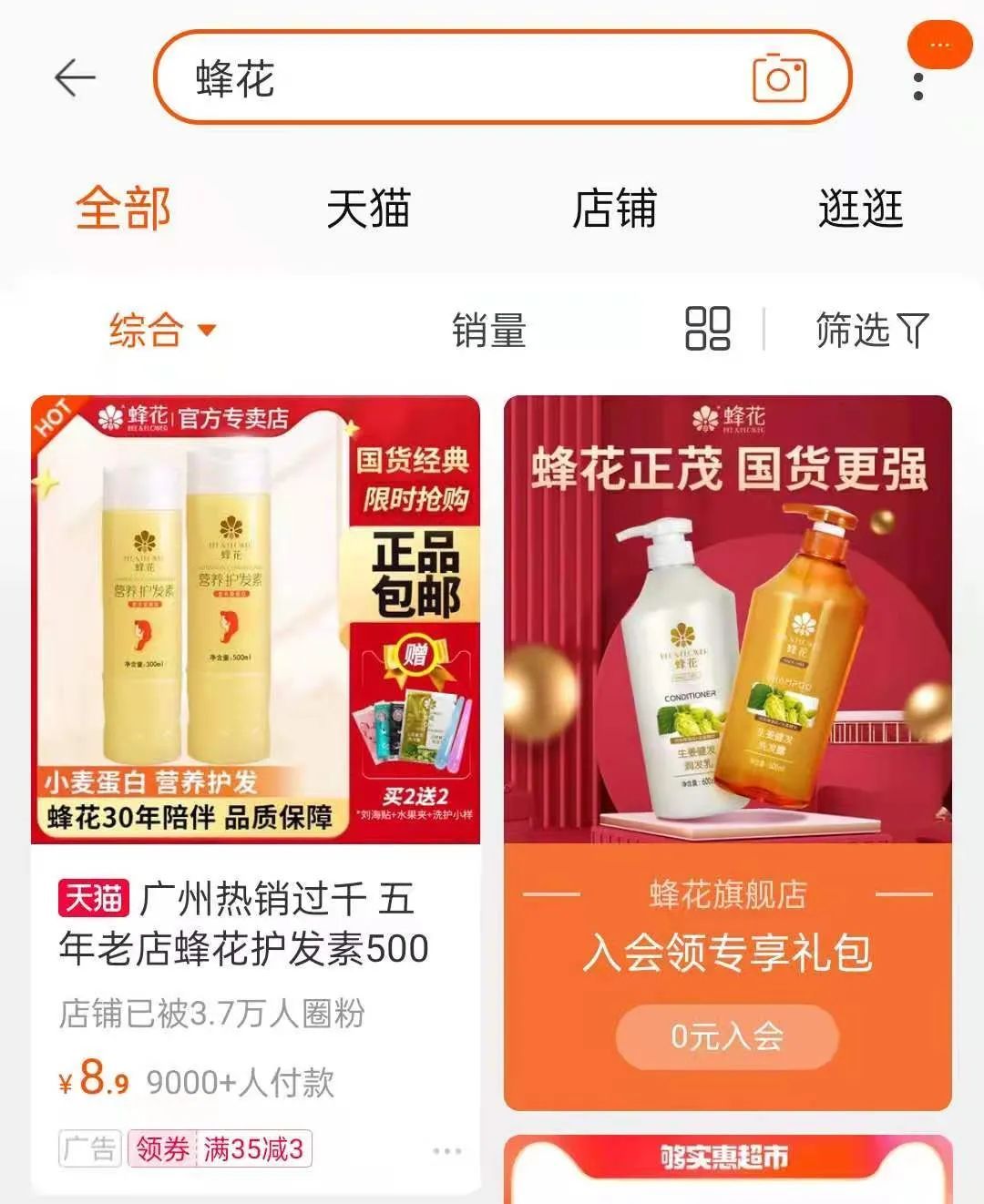Open the three-dot overflow menu
The height and width of the screenshot is (1204, 984).
[918, 86]
